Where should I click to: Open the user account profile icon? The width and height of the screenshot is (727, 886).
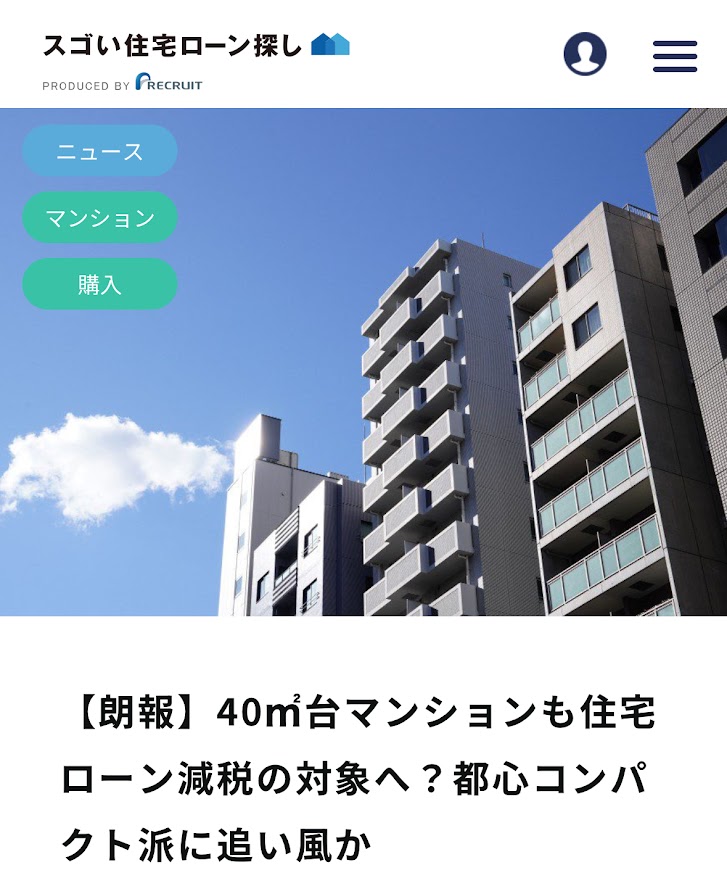[x=585, y=54]
